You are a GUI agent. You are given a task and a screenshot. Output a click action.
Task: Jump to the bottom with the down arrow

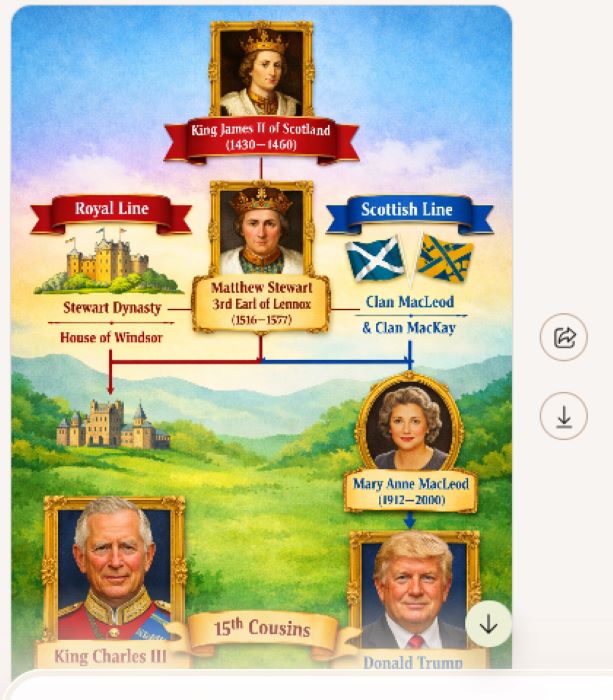(488, 625)
